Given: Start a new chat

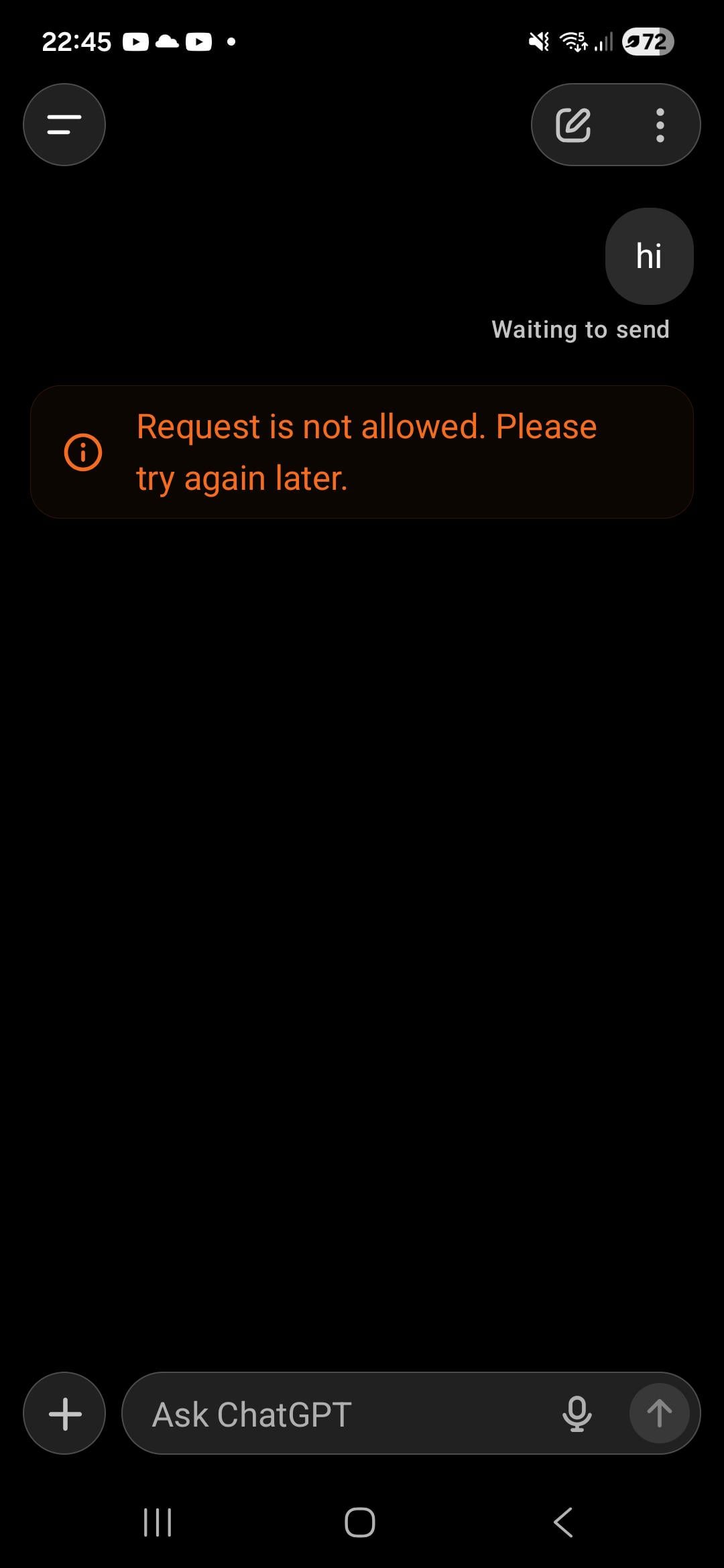Looking at the screenshot, I should (x=573, y=125).
